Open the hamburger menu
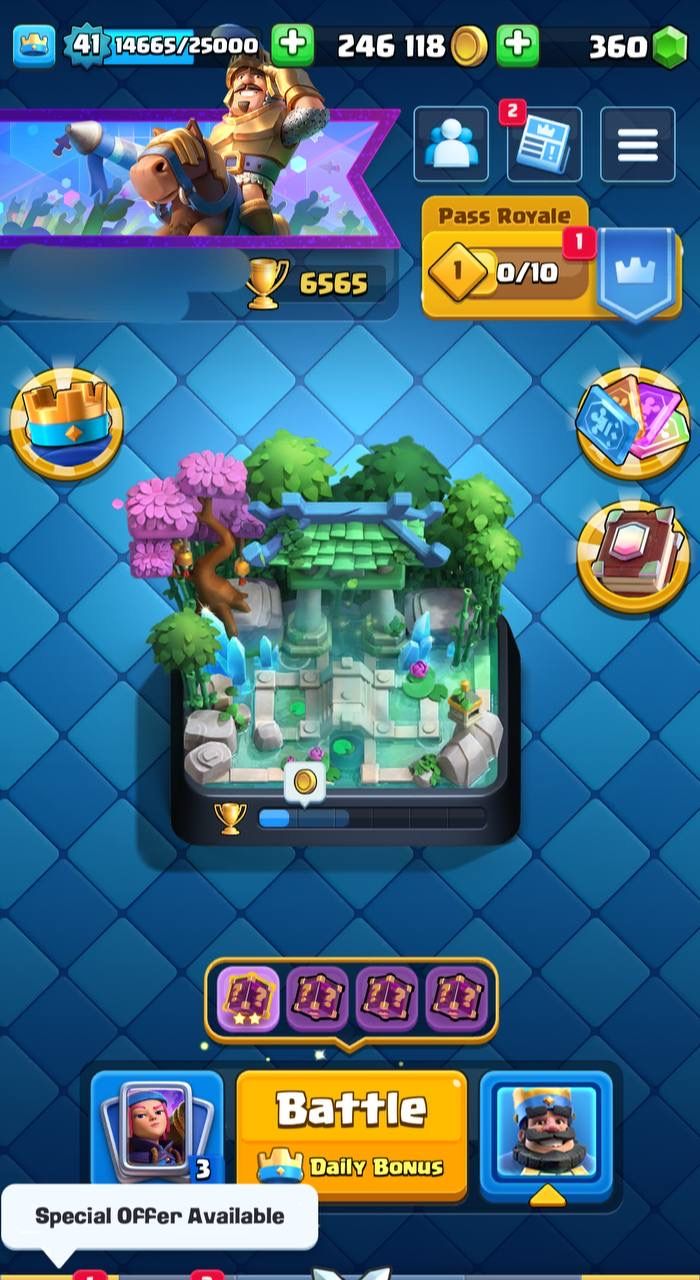 pos(637,144)
